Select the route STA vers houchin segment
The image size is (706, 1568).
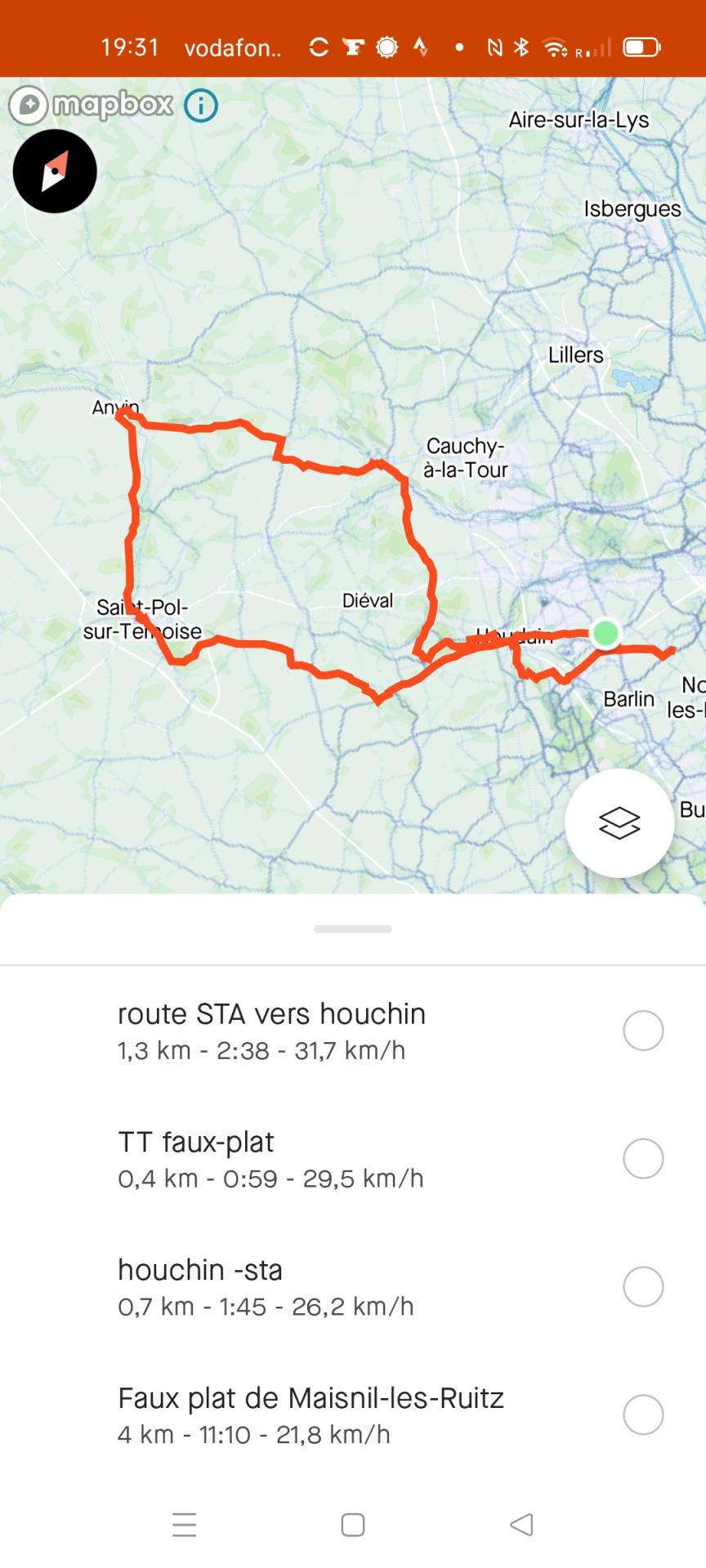pyautogui.click(x=642, y=1031)
